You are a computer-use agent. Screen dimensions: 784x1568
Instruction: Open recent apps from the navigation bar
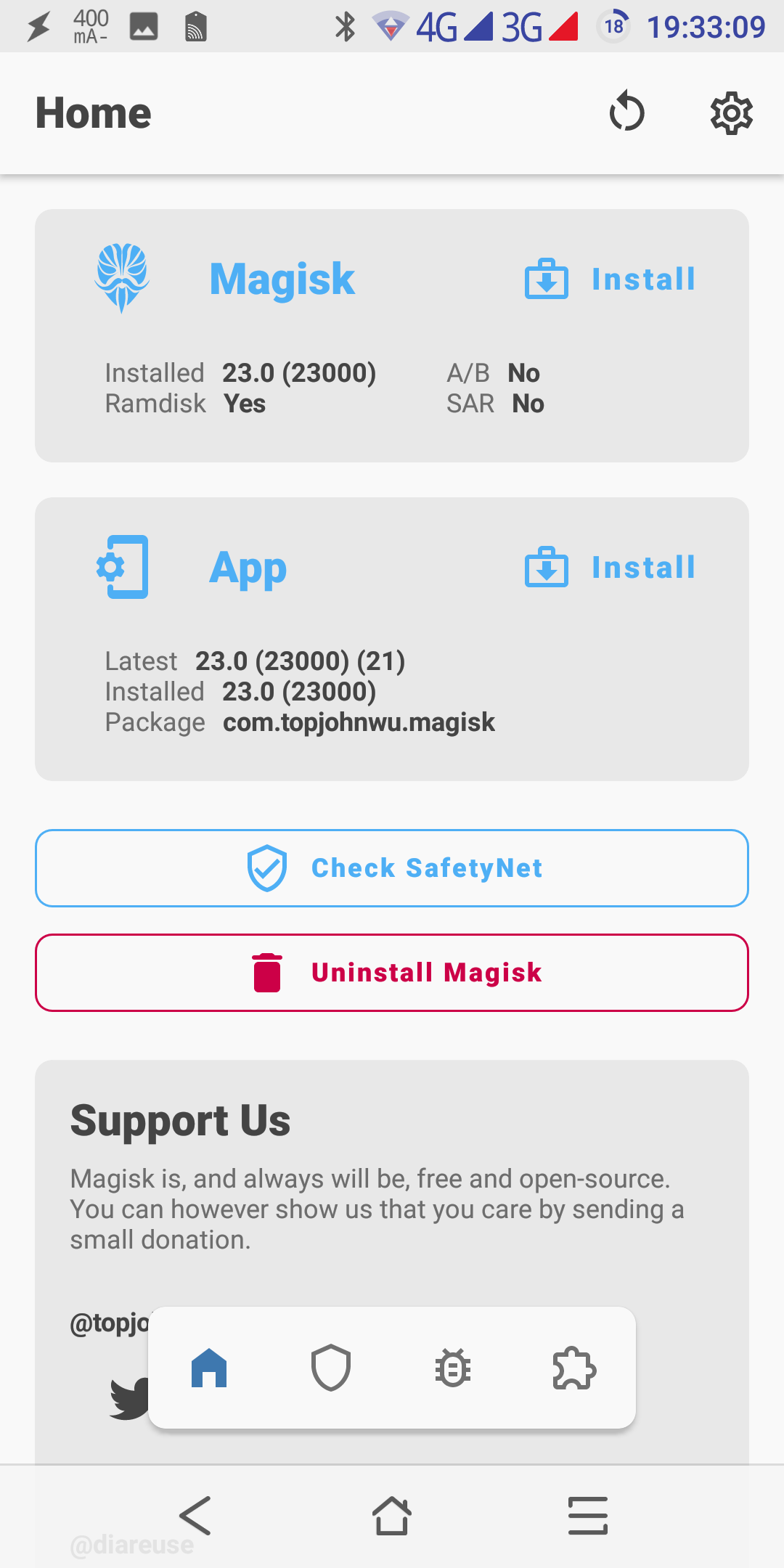(x=587, y=1516)
